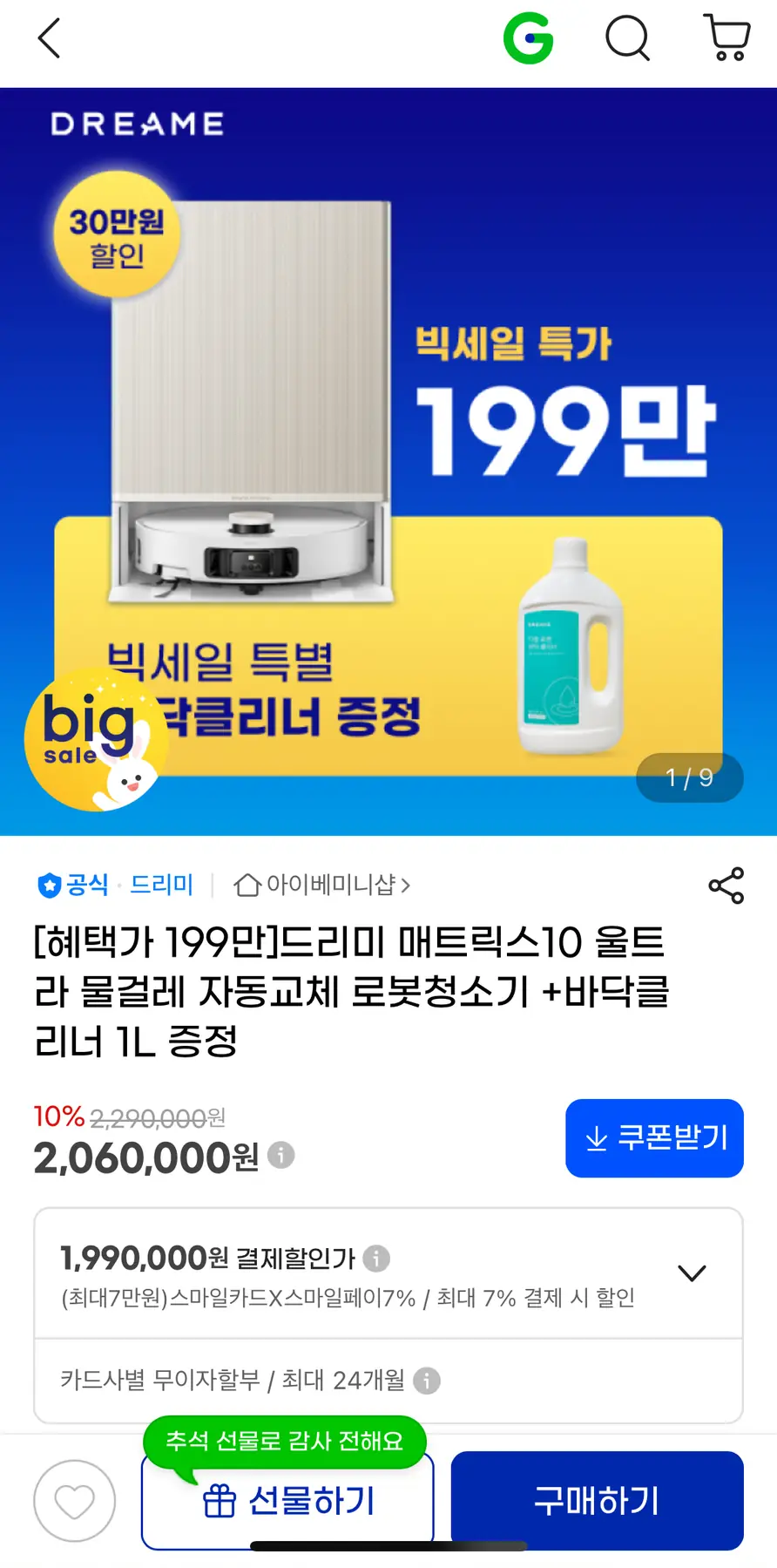Screen dimensions: 777x1568
Task: Go back to the previous page
Action: point(50,39)
